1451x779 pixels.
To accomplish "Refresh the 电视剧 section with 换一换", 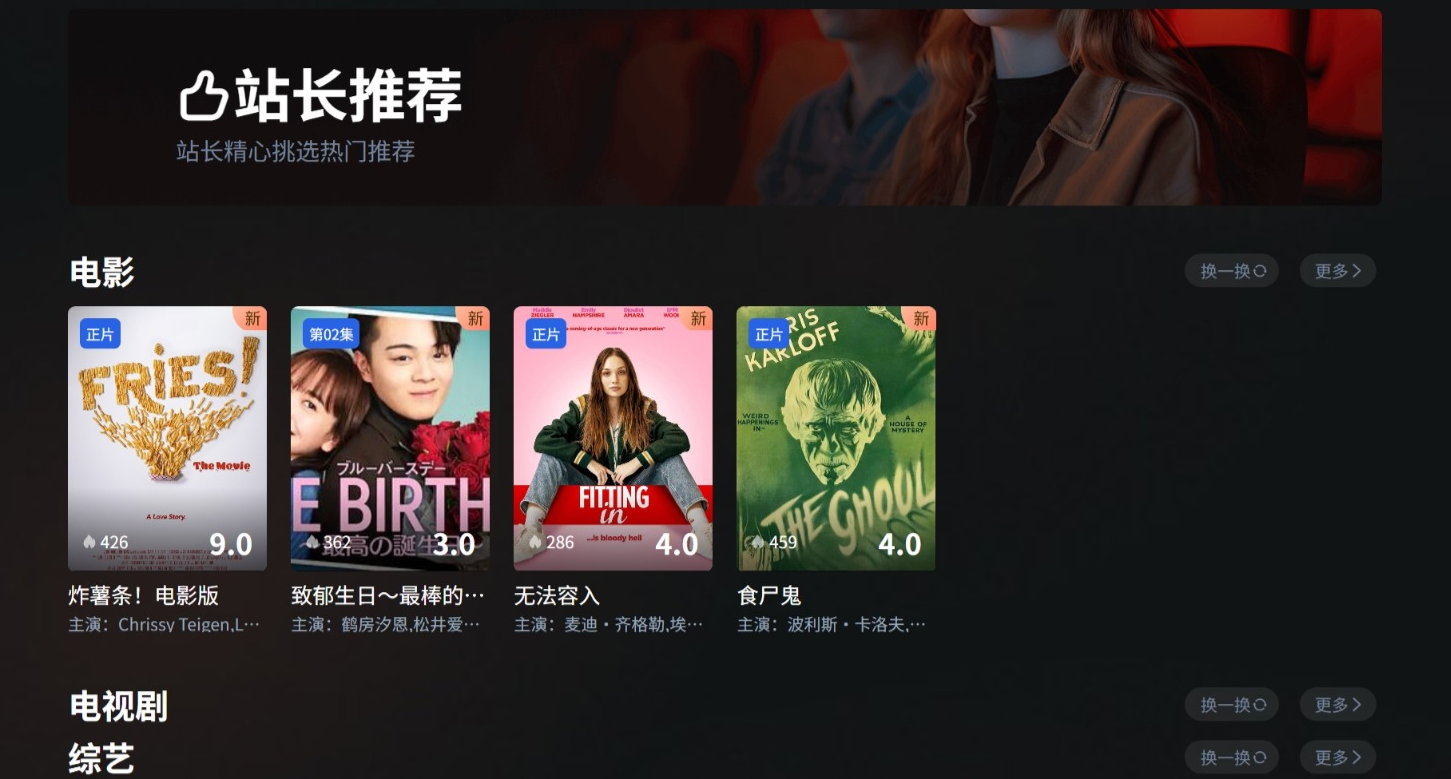I will (1231, 705).
